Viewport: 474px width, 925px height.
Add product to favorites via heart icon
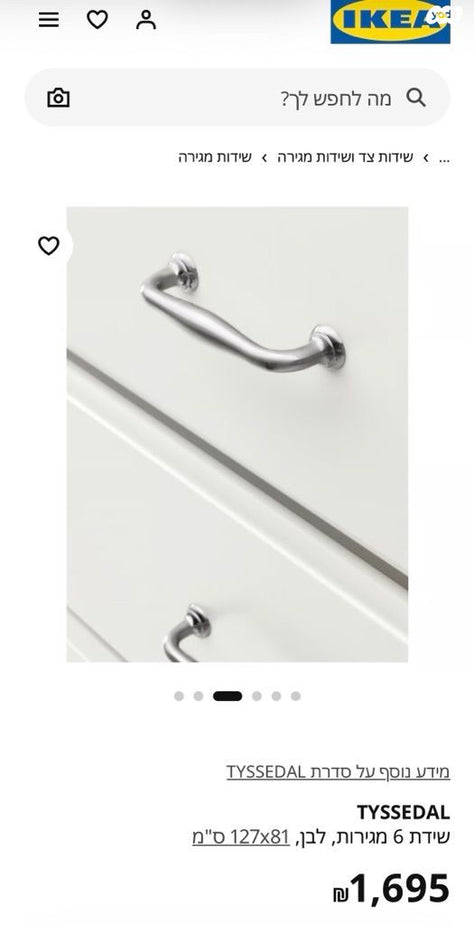tap(48, 245)
